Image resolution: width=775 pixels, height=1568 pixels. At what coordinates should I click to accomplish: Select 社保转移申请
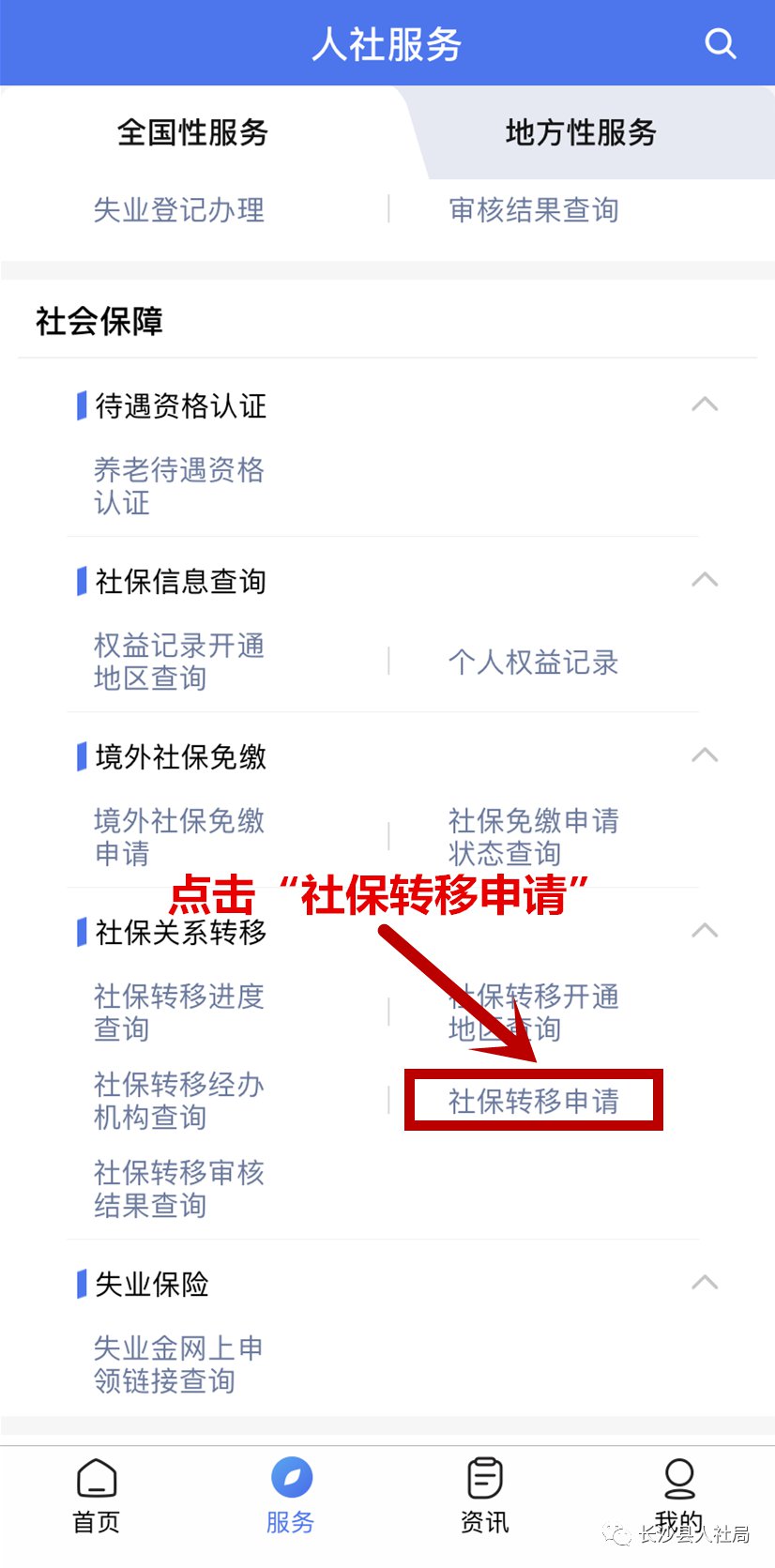533,1101
